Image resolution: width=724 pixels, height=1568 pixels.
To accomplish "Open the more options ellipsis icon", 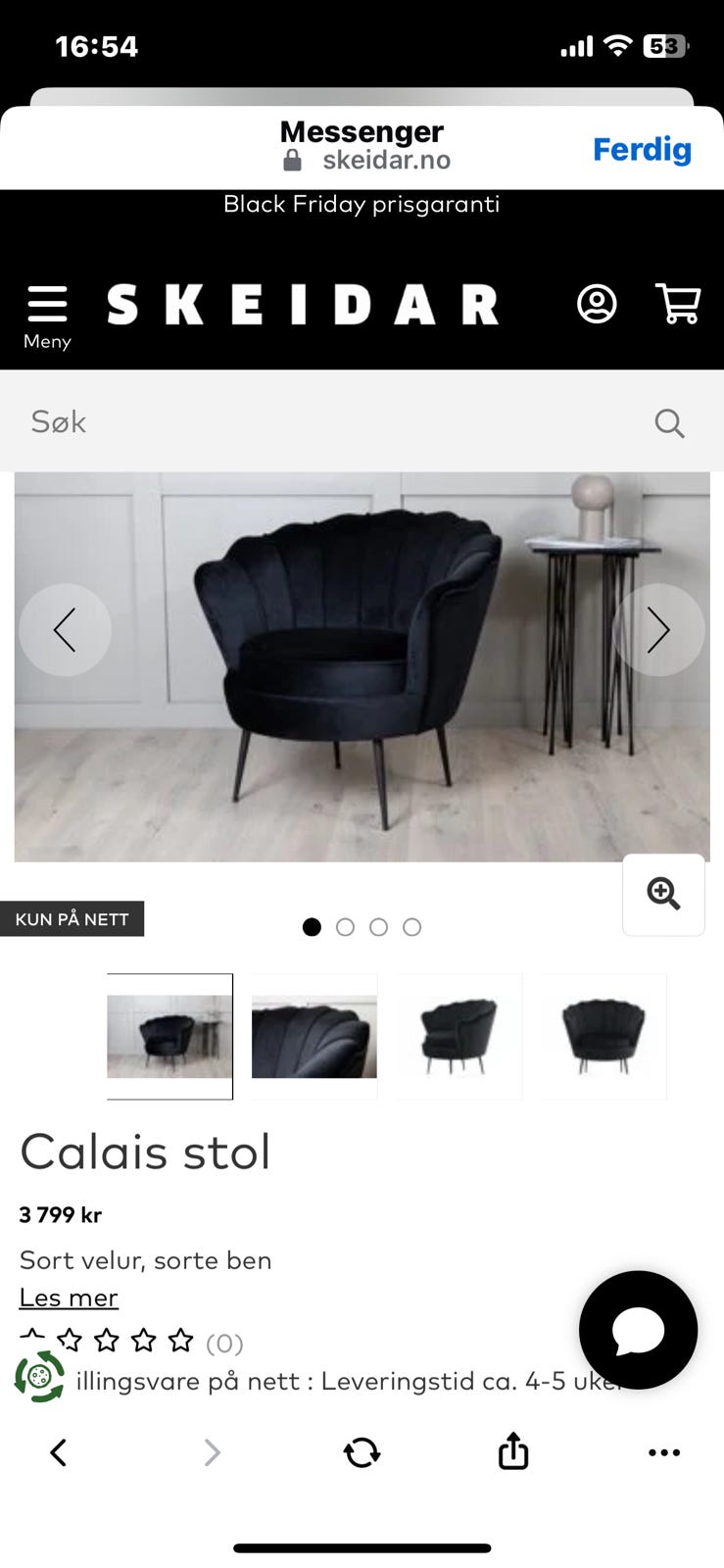I will coord(664,1453).
